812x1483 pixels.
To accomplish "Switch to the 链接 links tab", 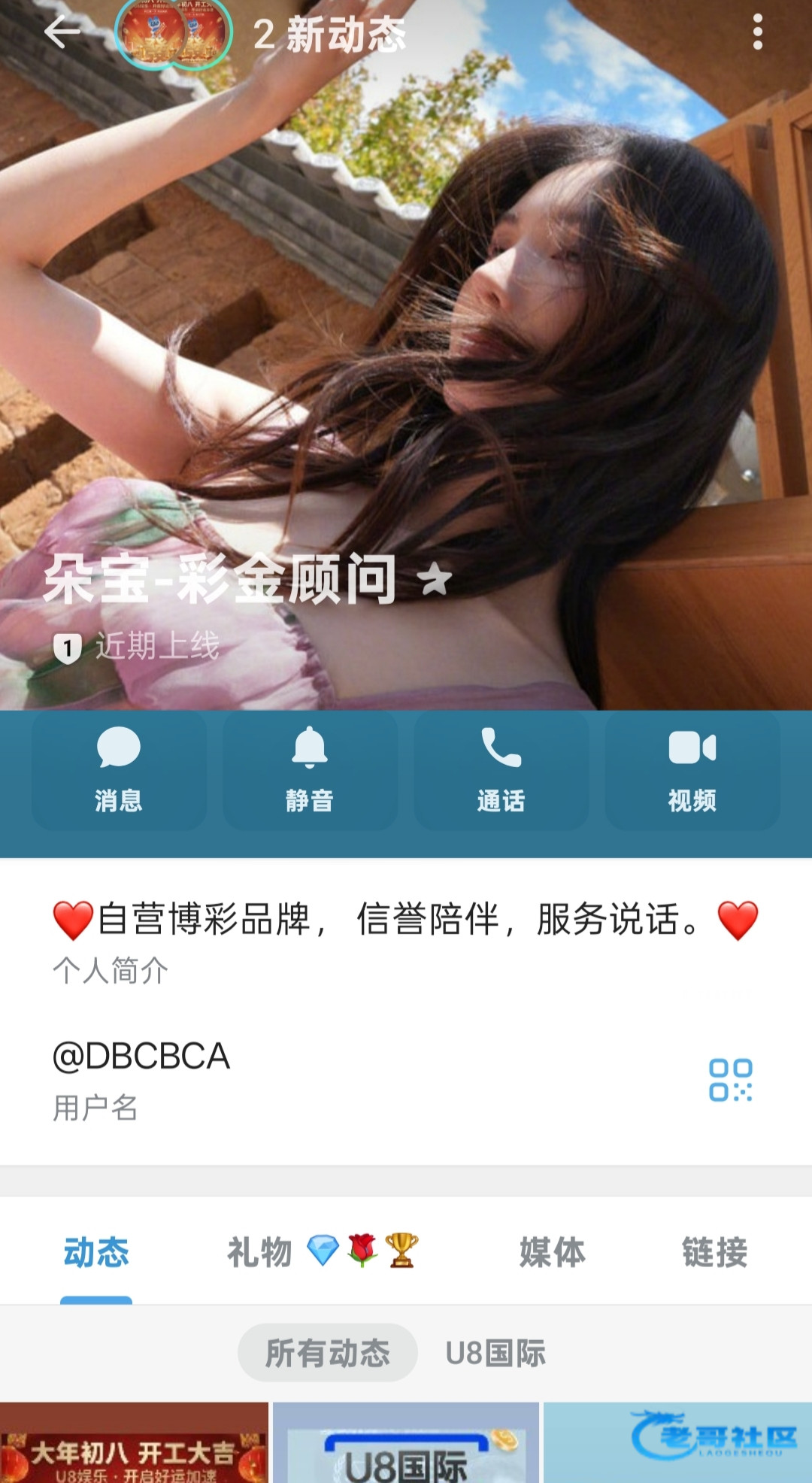I will [x=714, y=1253].
